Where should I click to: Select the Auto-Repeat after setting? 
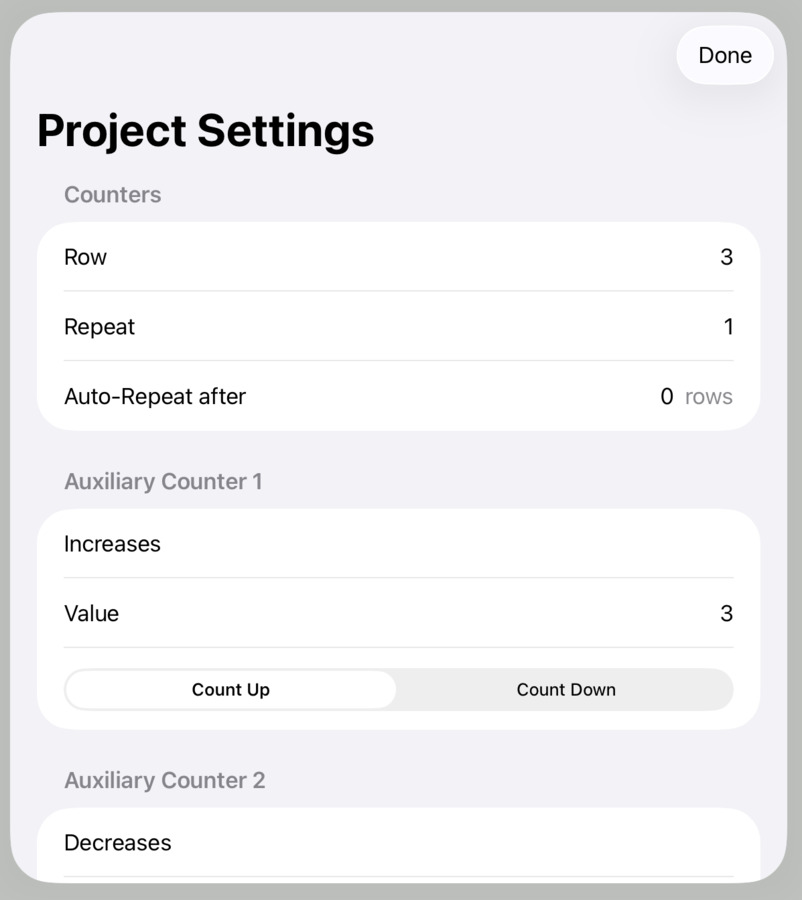398,396
